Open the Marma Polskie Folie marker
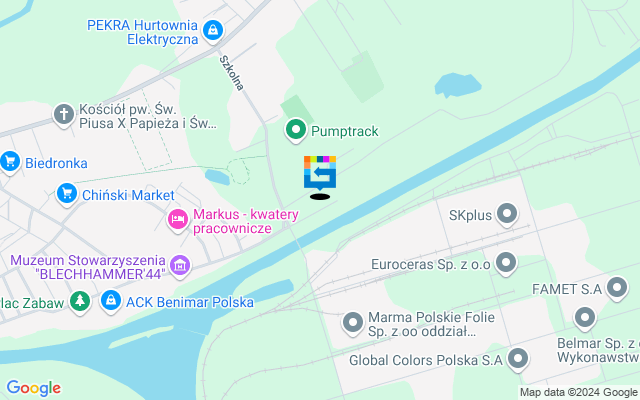This screenshot has width=640, height=400. [x=352, y=322]
